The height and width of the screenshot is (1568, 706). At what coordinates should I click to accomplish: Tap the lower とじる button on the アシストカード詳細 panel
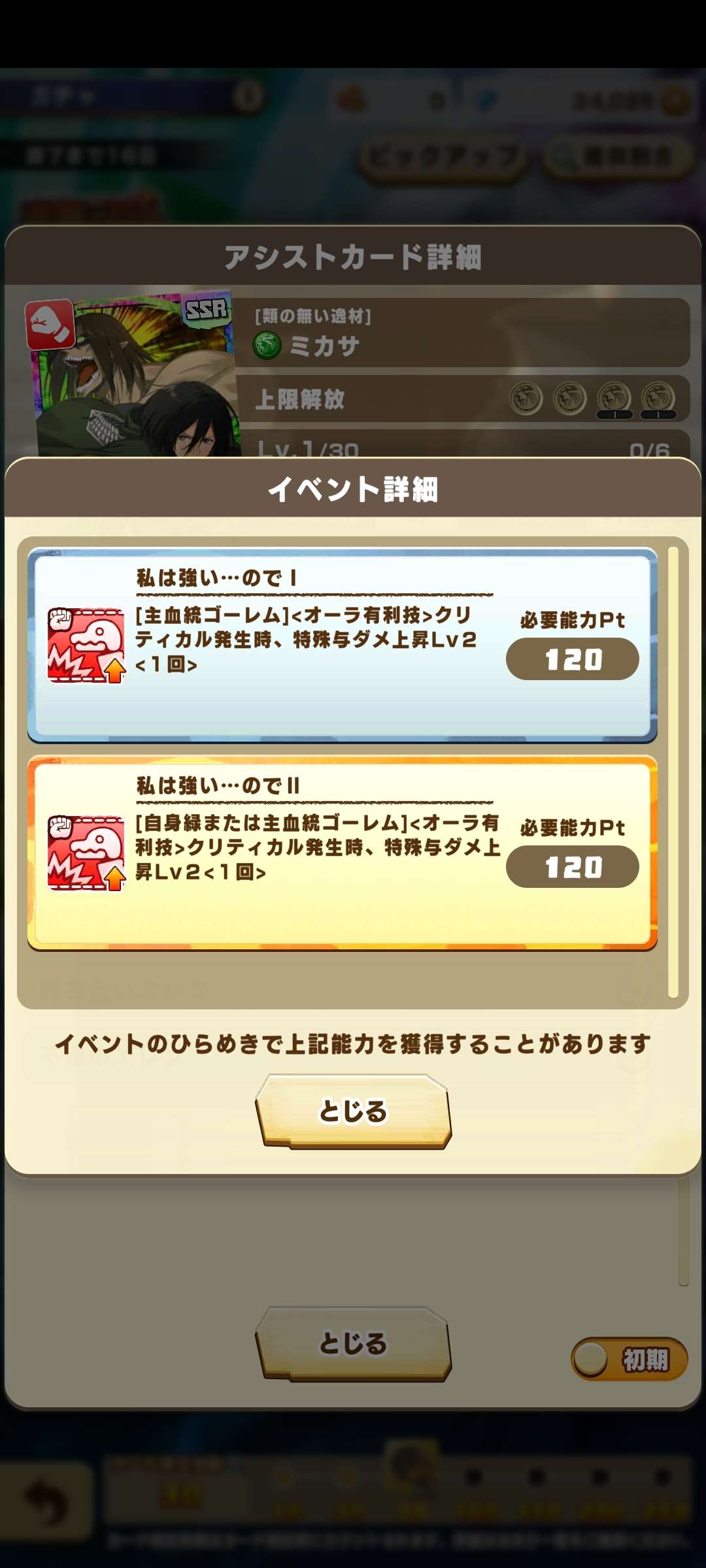click(353, 1343)
